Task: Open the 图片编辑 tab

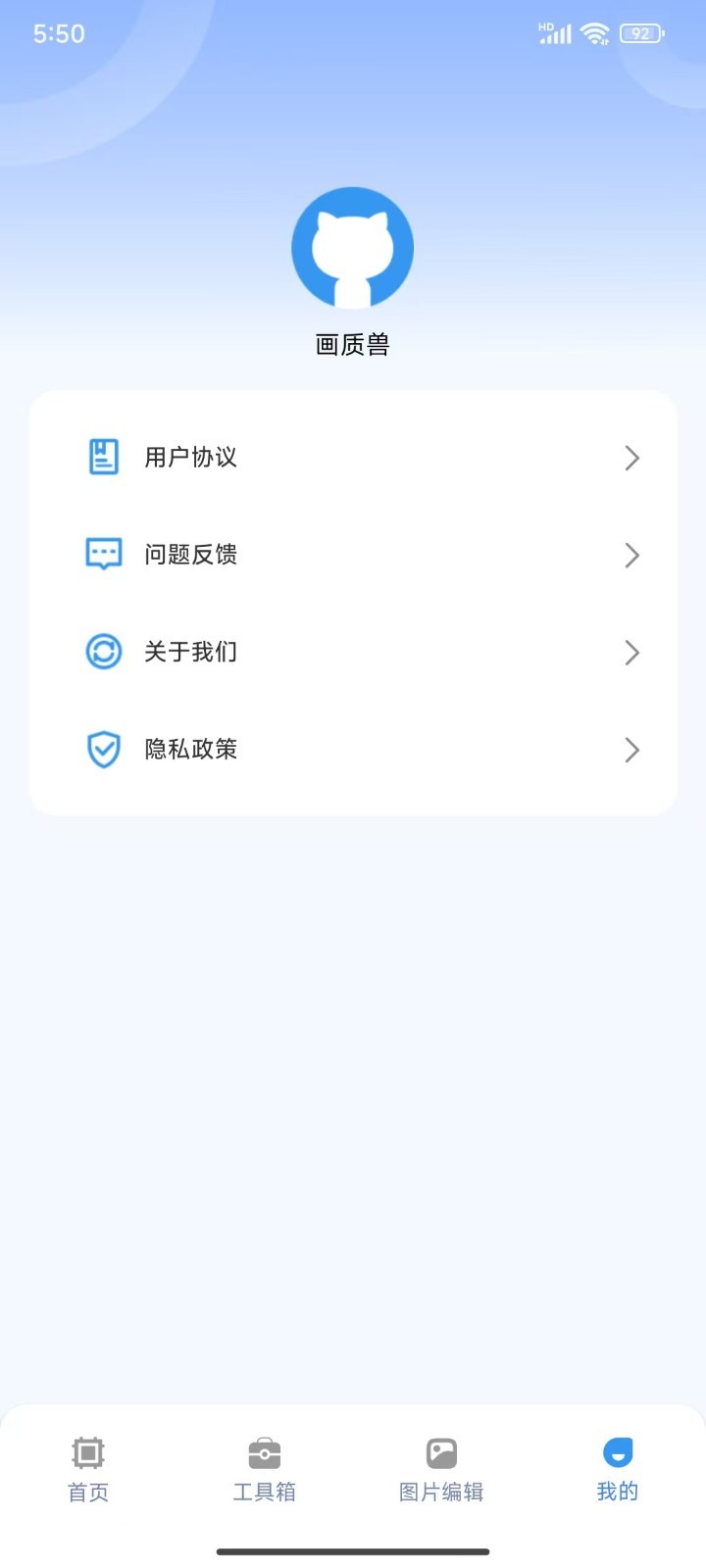Action: [x=441, y=1468]
